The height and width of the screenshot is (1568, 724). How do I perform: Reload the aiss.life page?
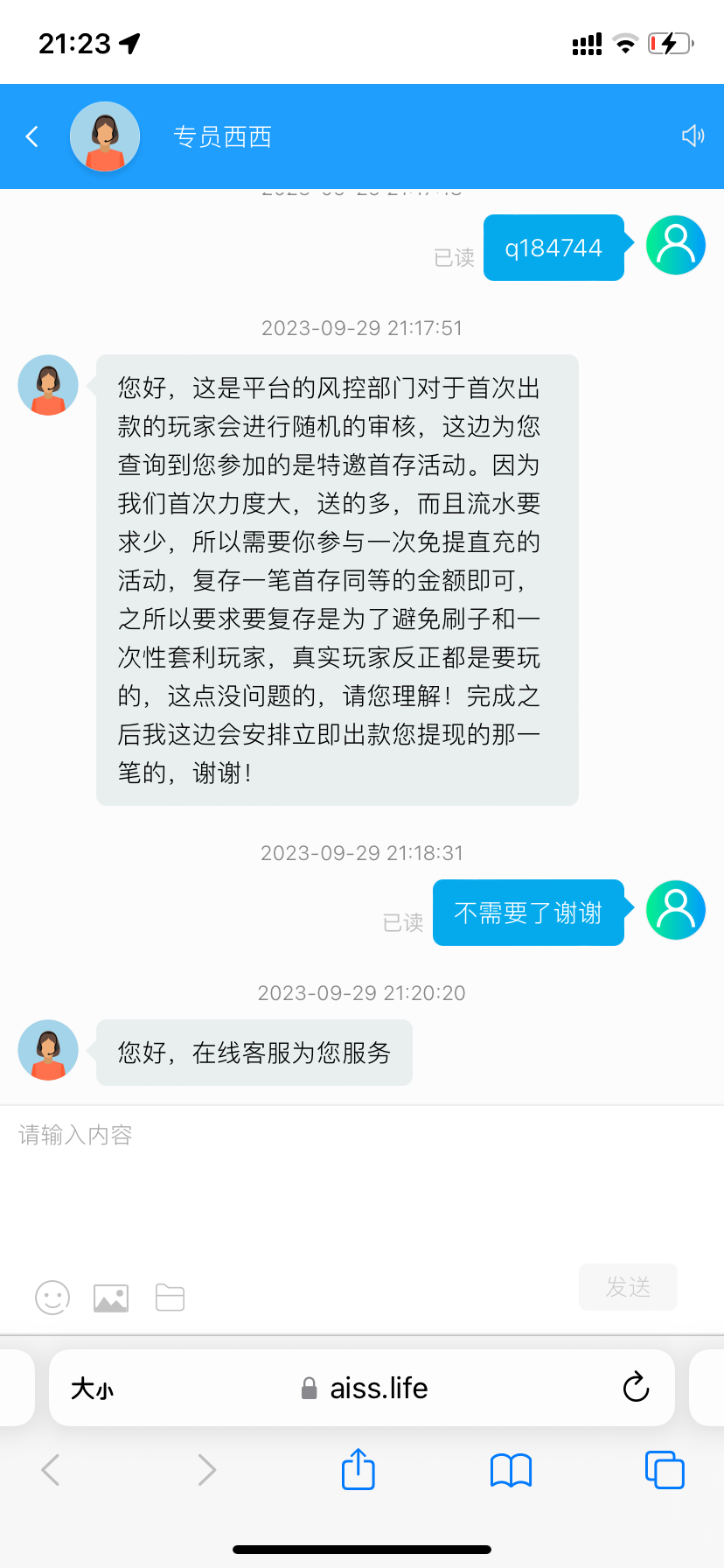click(636, 1388)
